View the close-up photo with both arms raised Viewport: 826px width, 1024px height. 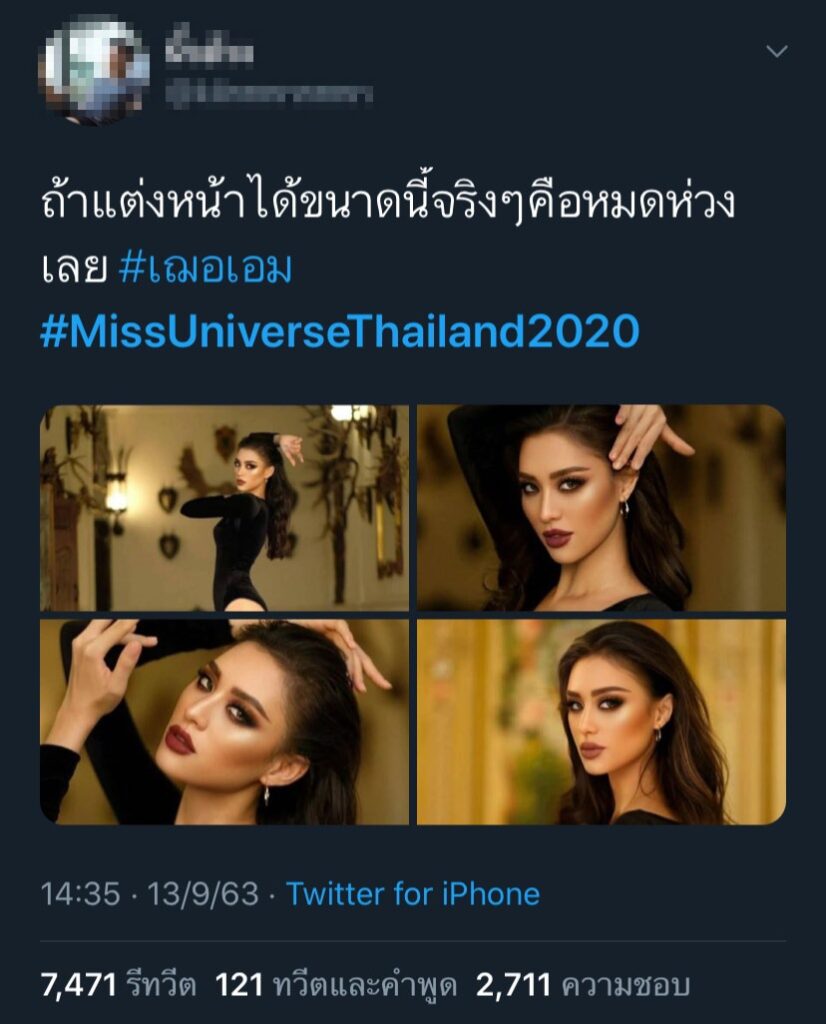point(224,722)
